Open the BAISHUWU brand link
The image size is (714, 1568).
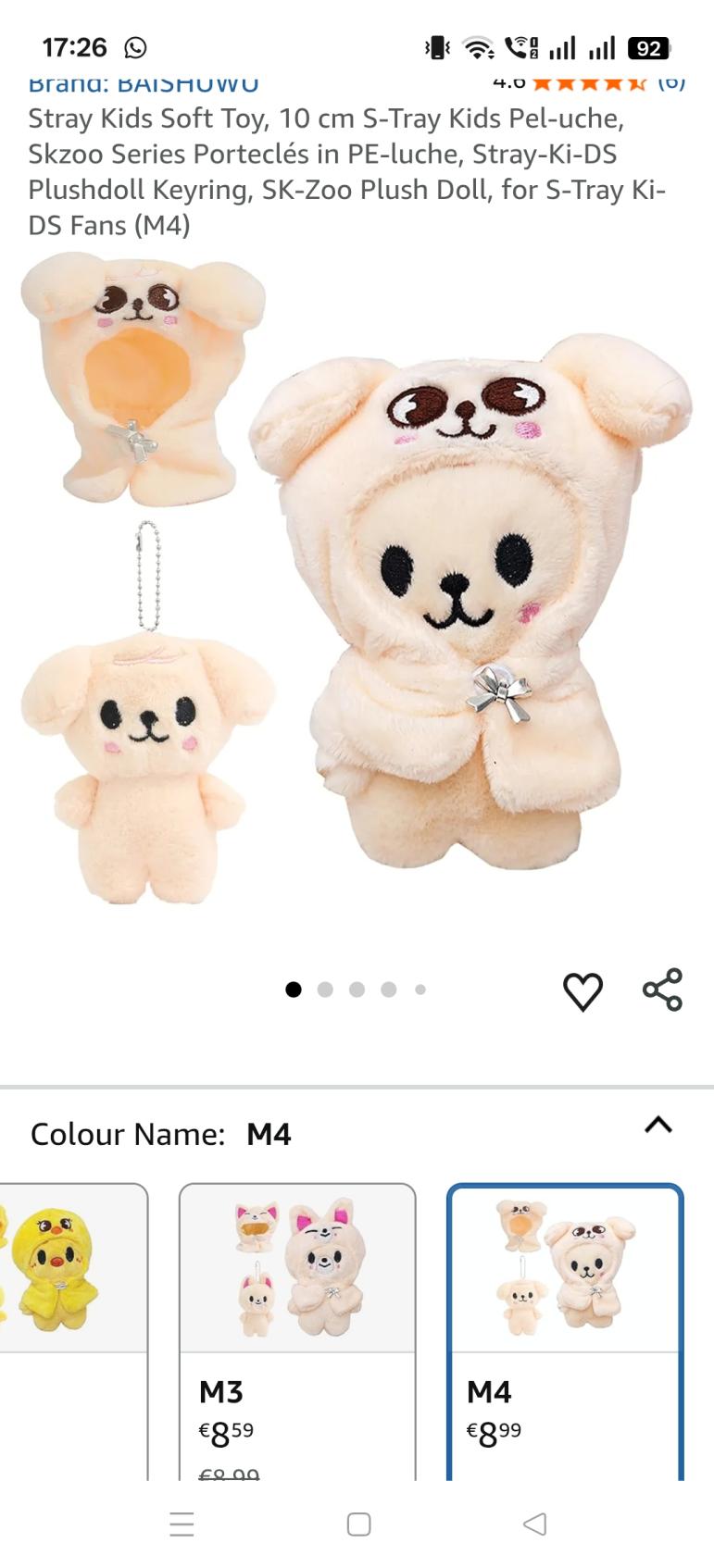pyautogui.click(x=144, y=83)
